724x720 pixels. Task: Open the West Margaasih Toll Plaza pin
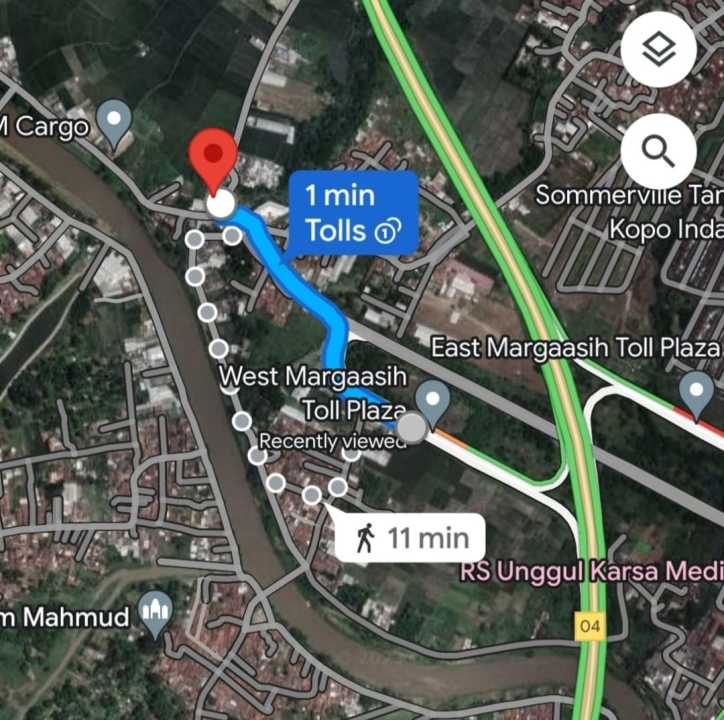pyautogui.click(x=433, y=399)
